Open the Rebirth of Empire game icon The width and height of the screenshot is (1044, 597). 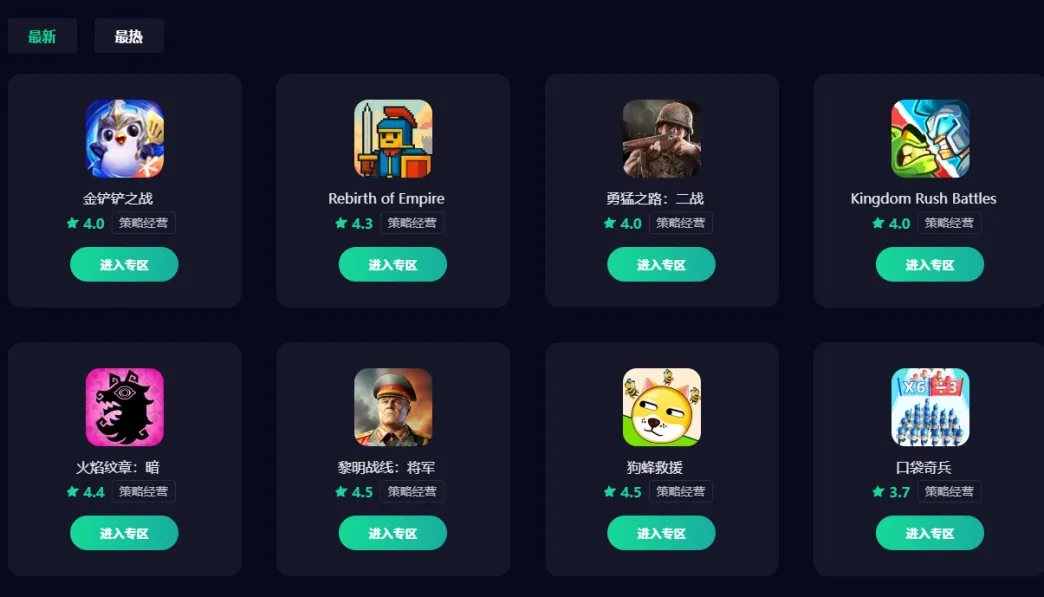393,138
